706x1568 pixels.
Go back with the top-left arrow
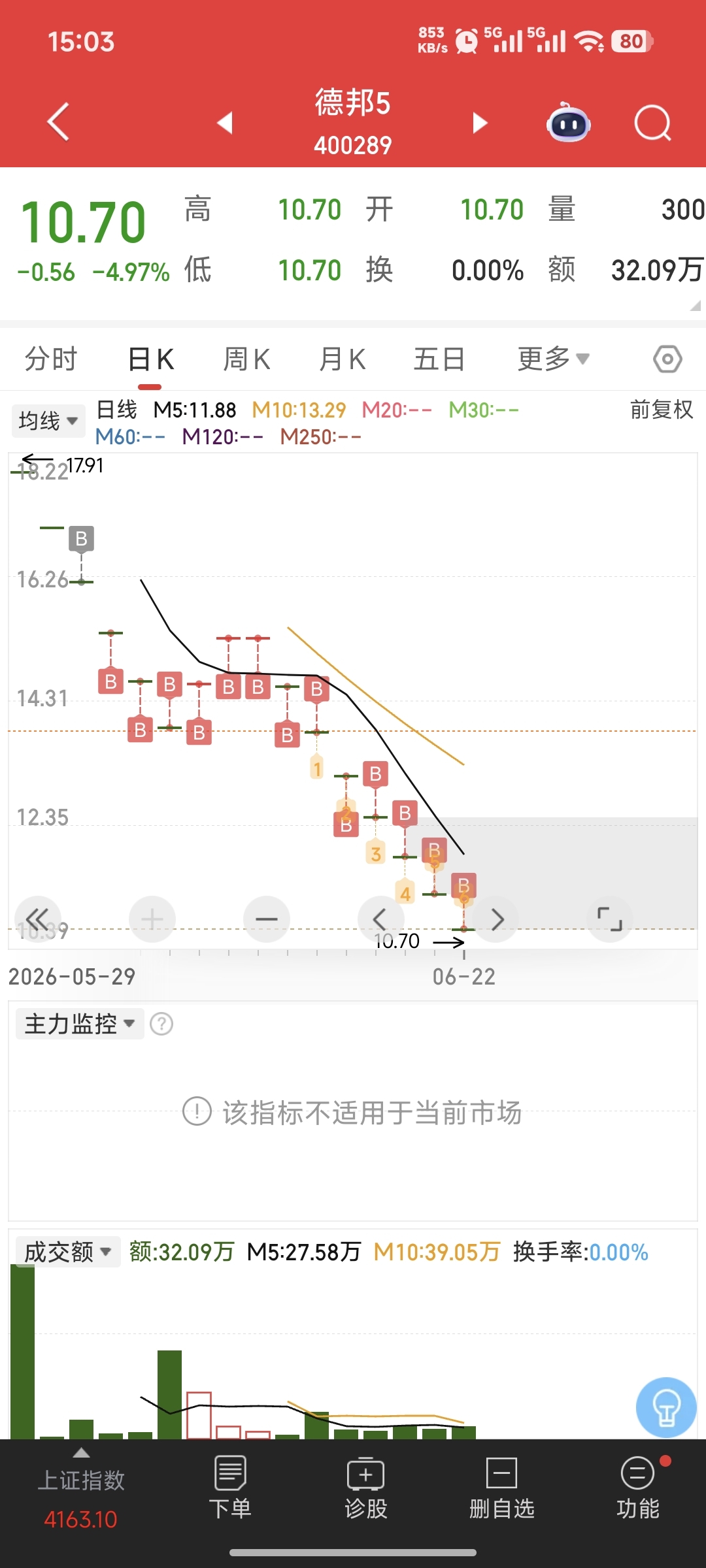(x=58, y=122)
